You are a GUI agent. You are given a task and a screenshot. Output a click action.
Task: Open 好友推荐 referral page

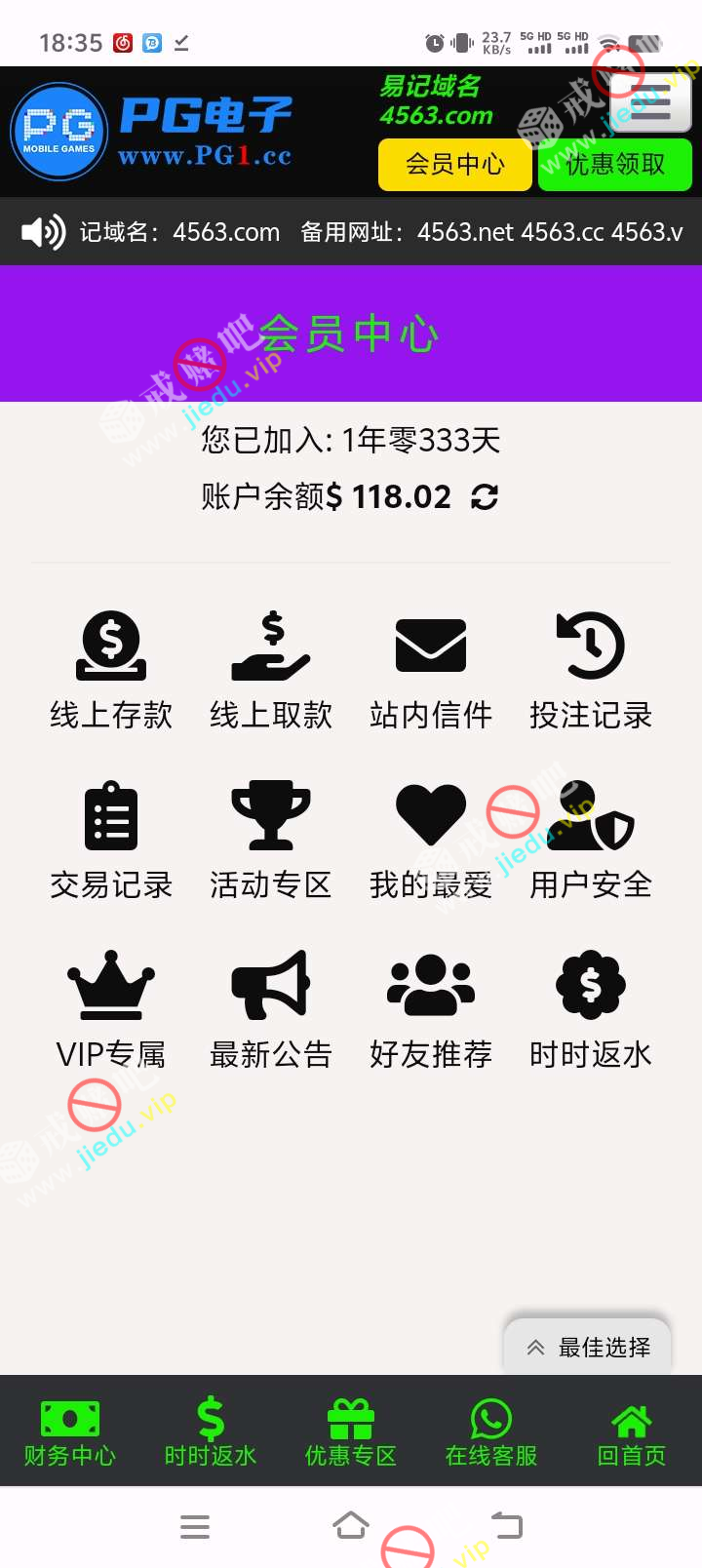click(431, 1008)
